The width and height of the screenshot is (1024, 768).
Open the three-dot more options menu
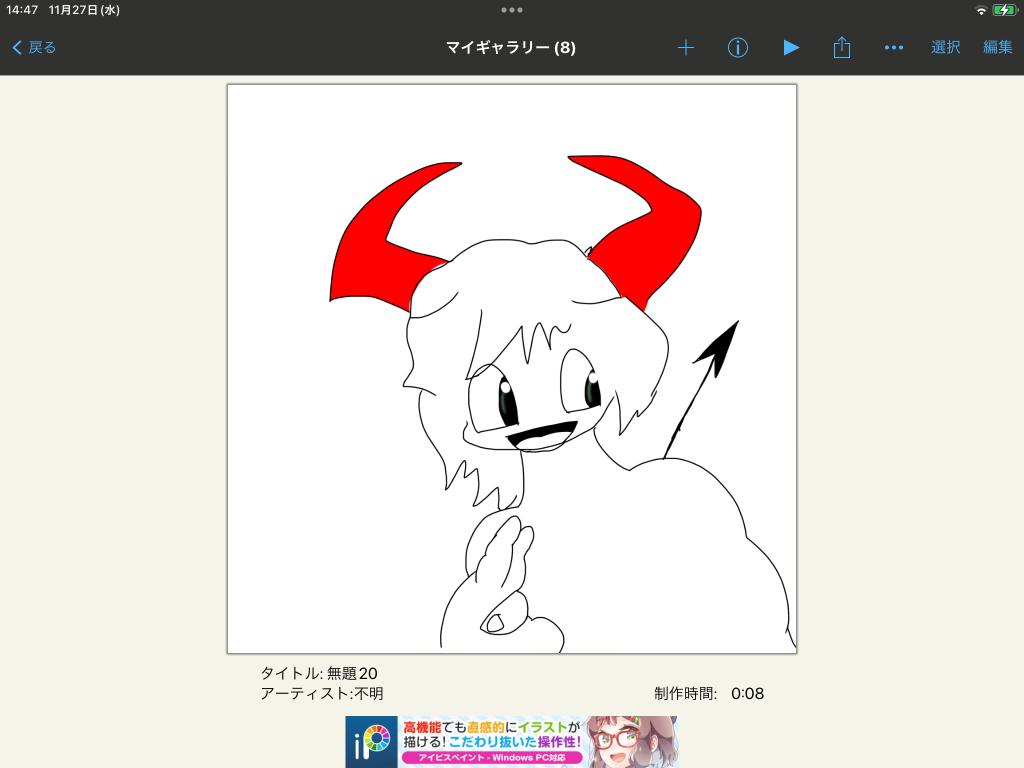point(894,47)
